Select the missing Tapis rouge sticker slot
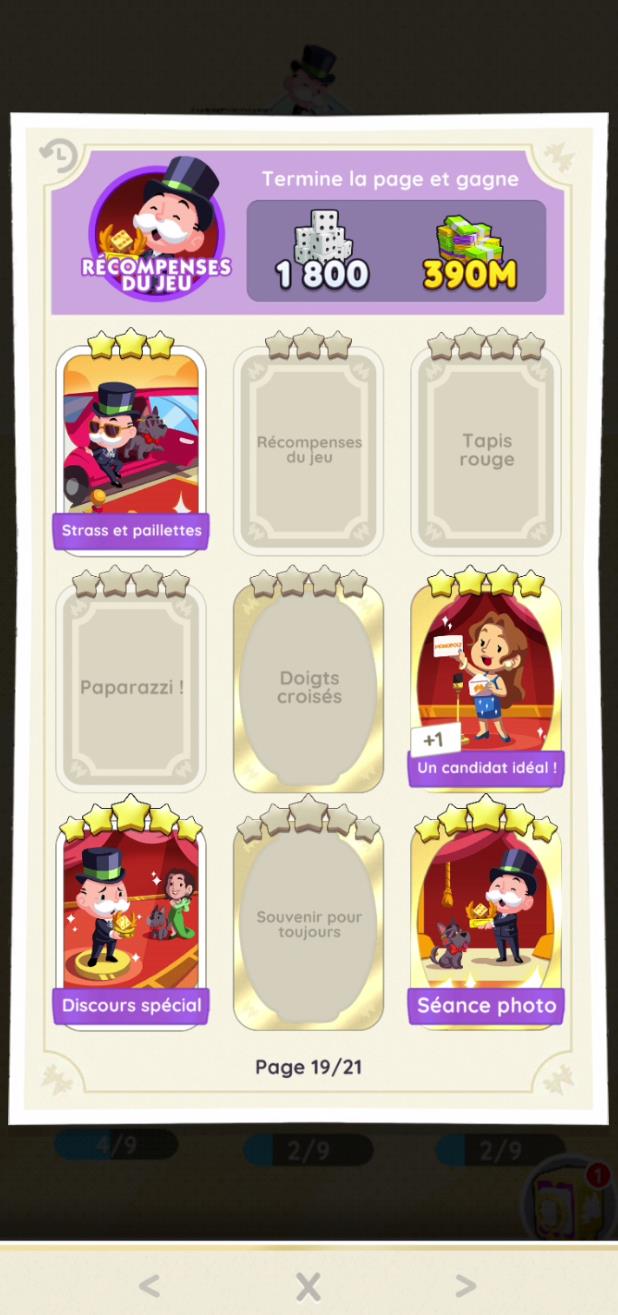 (486, 450)
